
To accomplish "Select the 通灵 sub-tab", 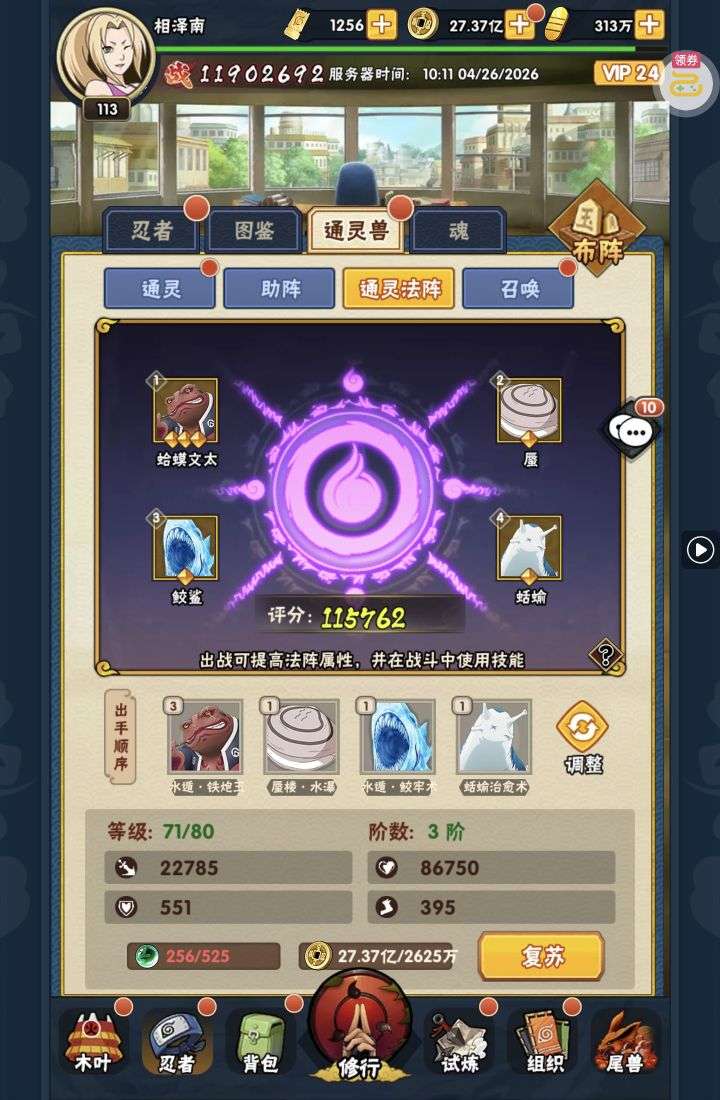I will tap(160, 289).
